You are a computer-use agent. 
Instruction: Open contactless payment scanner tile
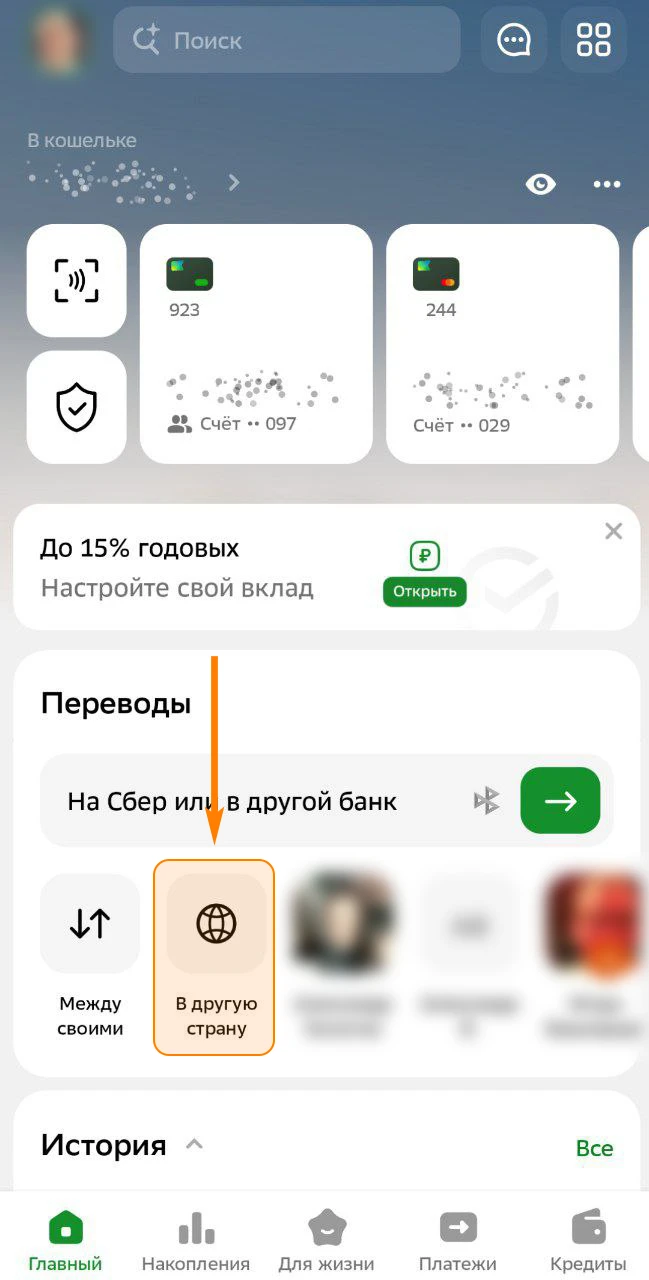77,281
